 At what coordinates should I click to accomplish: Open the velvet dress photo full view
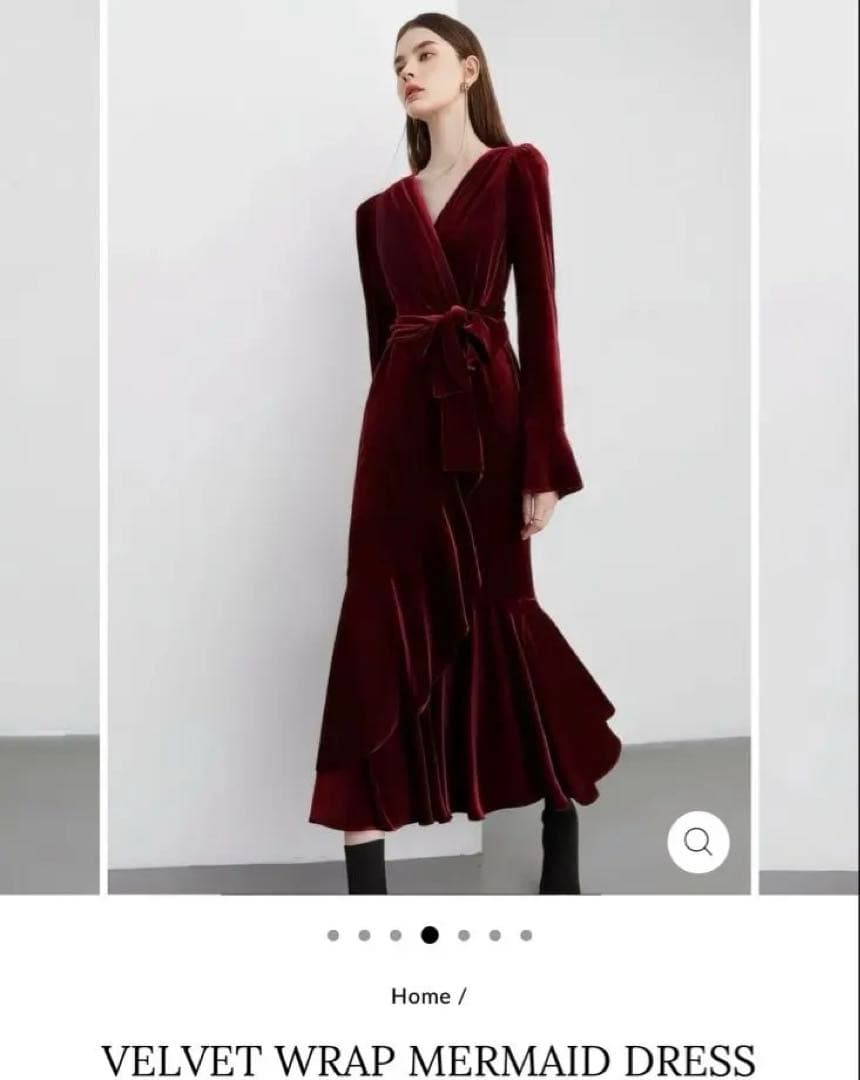click(430, 450)
